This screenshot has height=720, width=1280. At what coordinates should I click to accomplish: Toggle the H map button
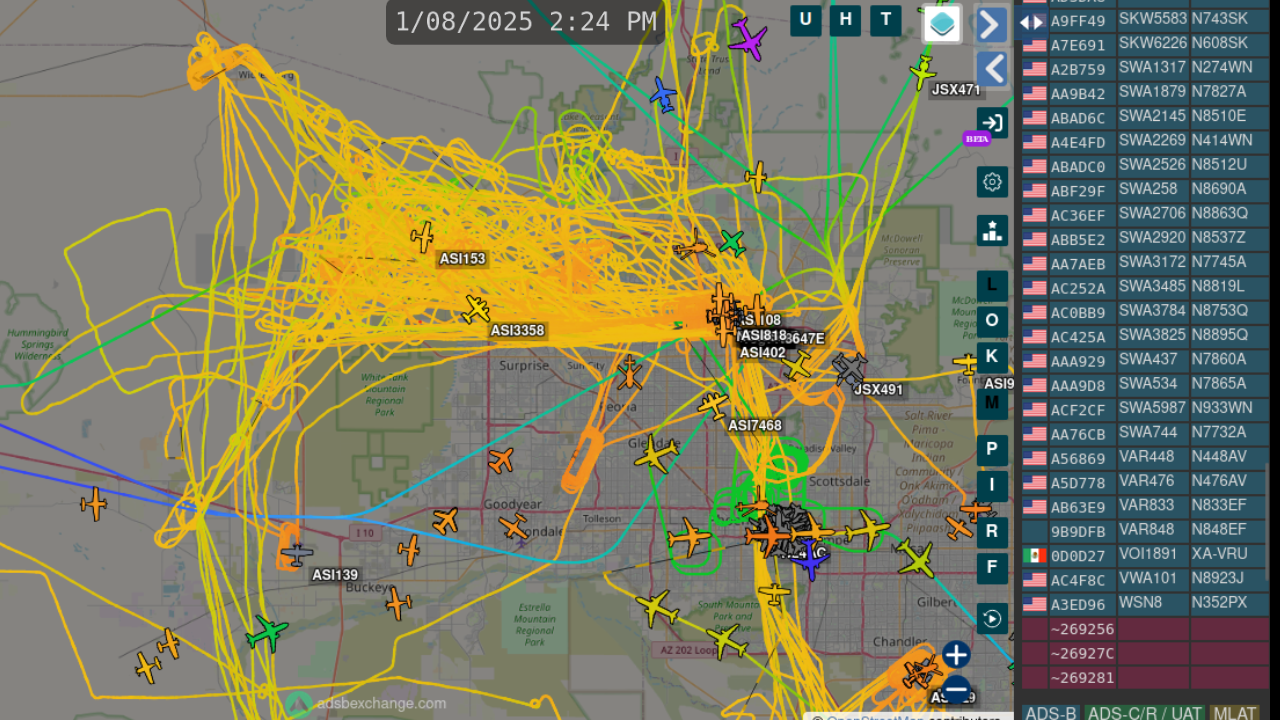(845, 20)
